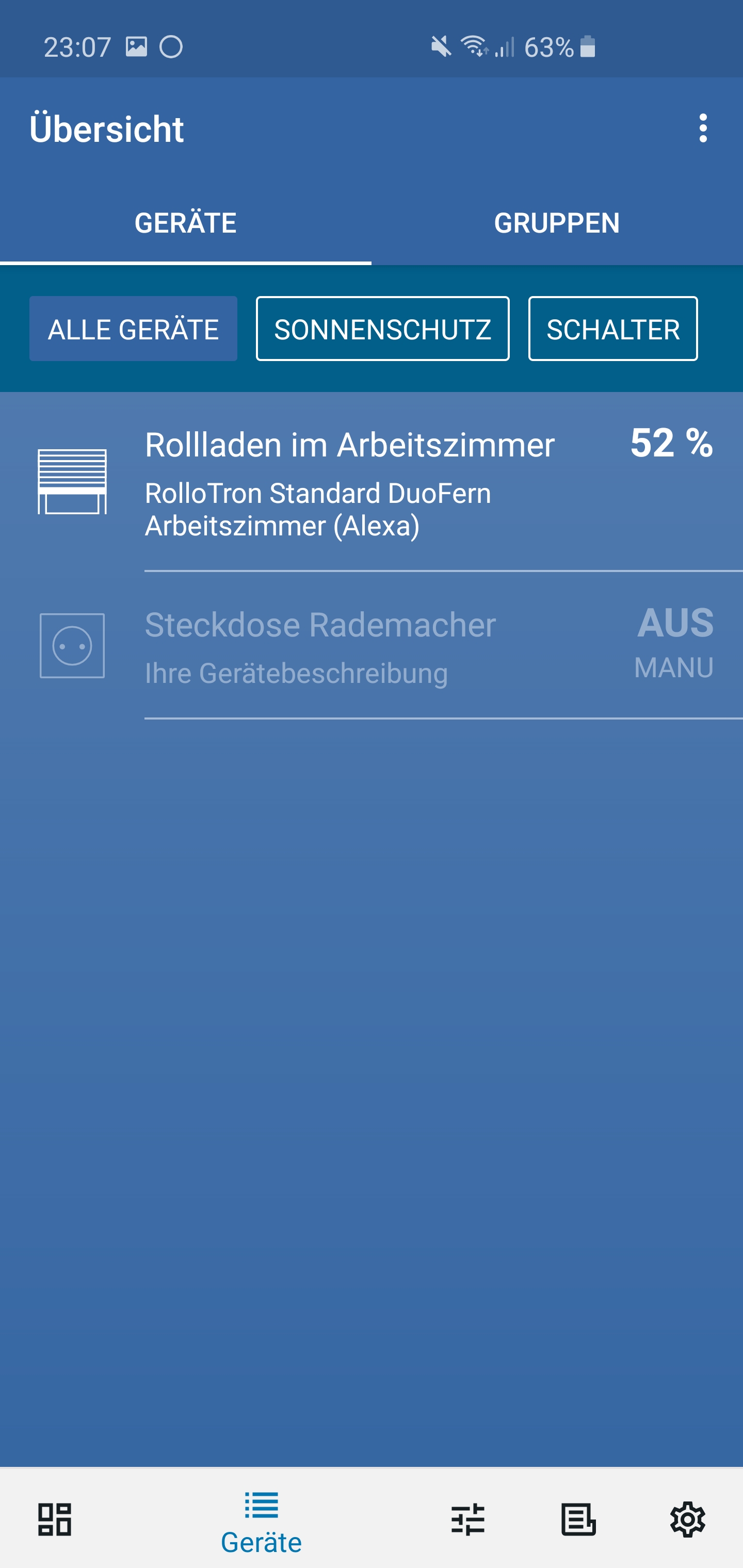Filter by Alle Geräte

tap(133, 329)
